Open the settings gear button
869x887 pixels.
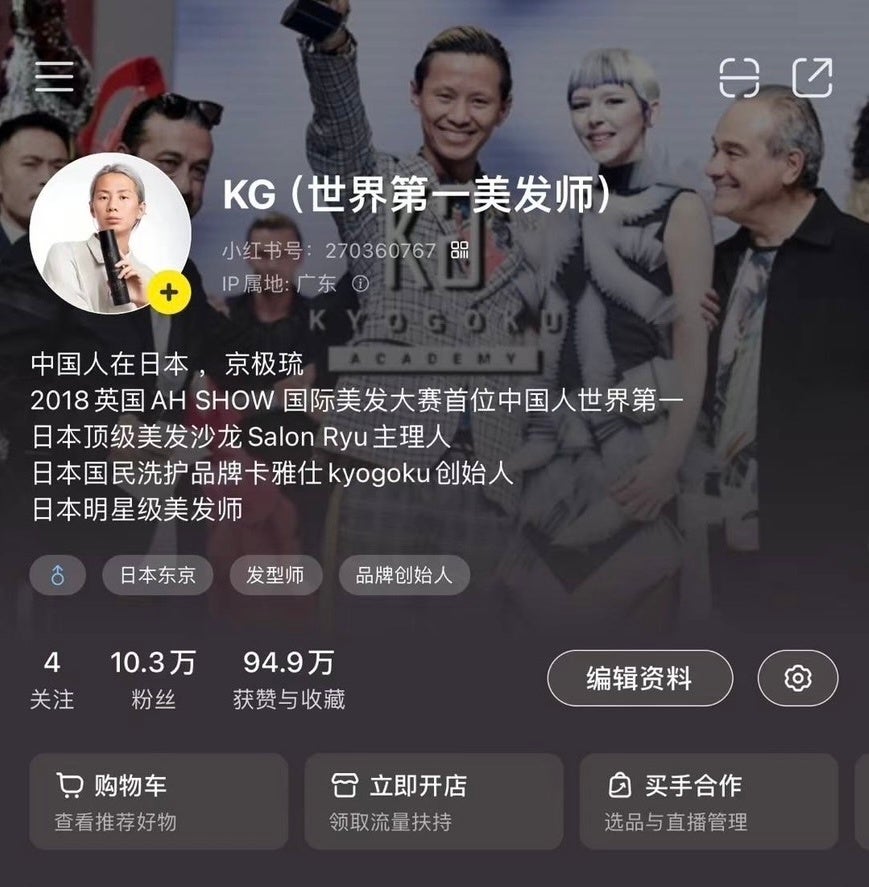pos(797,679)
